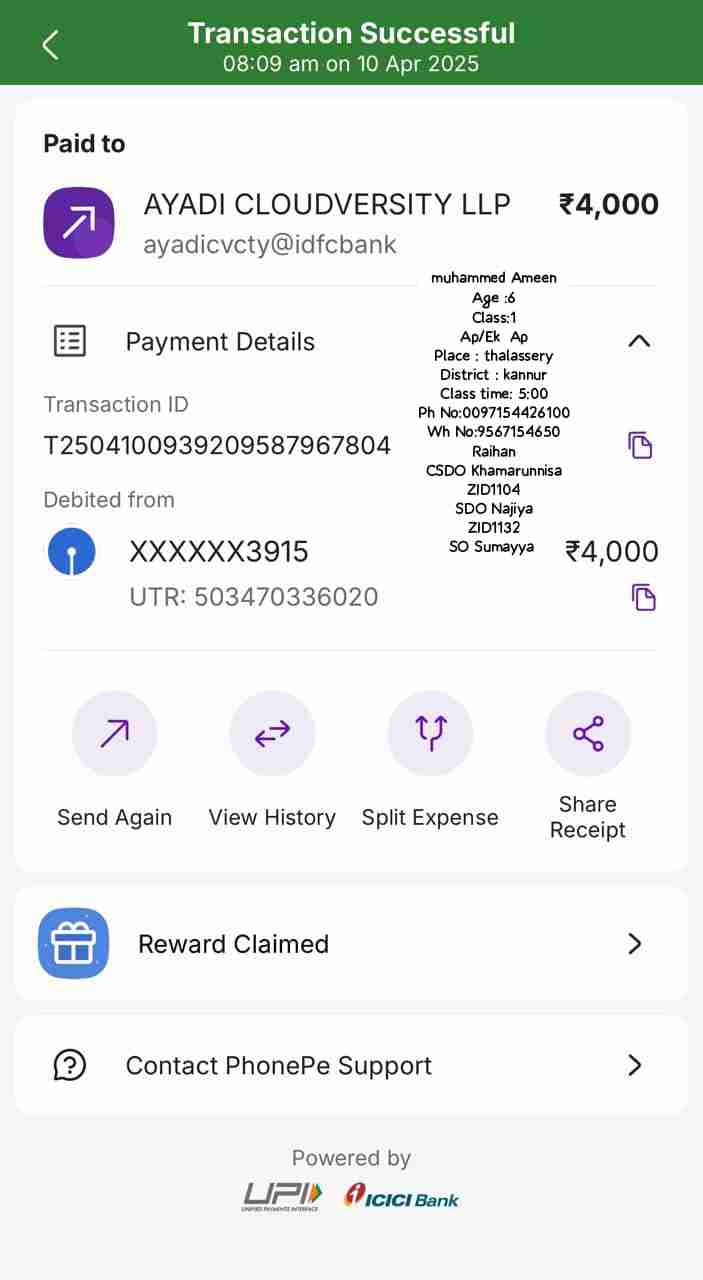
Task: Open Contact PhonePe Support
Action: coord(350,1065)
